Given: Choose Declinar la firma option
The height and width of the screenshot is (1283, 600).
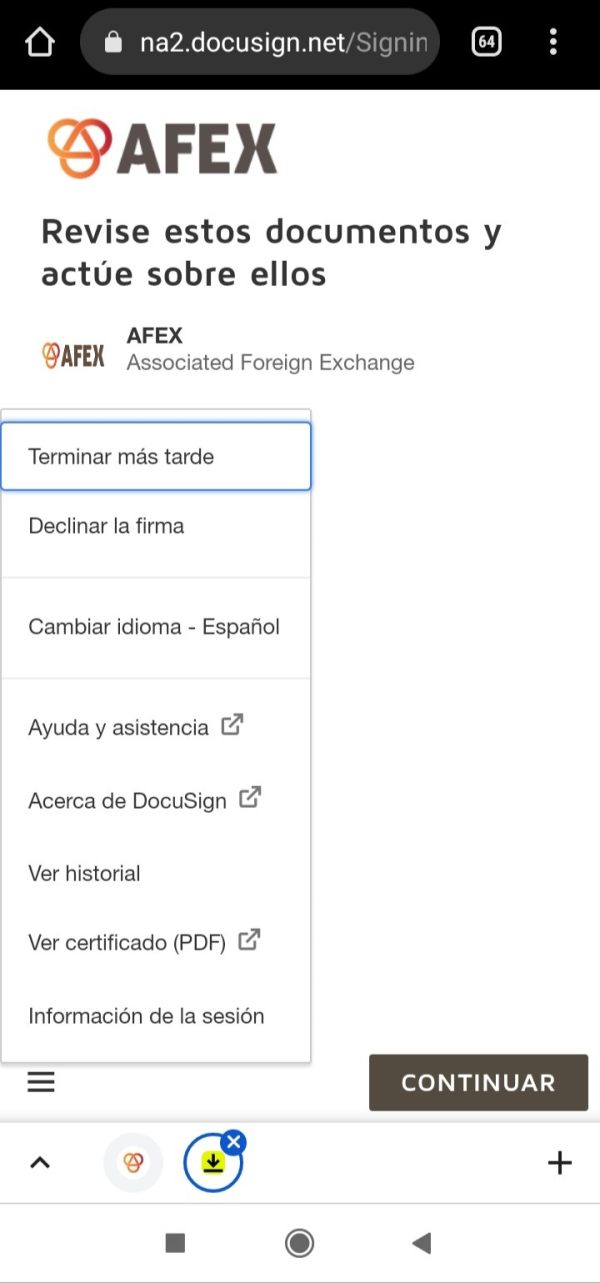Looking at the screenshot, I should click(x=156, y=525).
